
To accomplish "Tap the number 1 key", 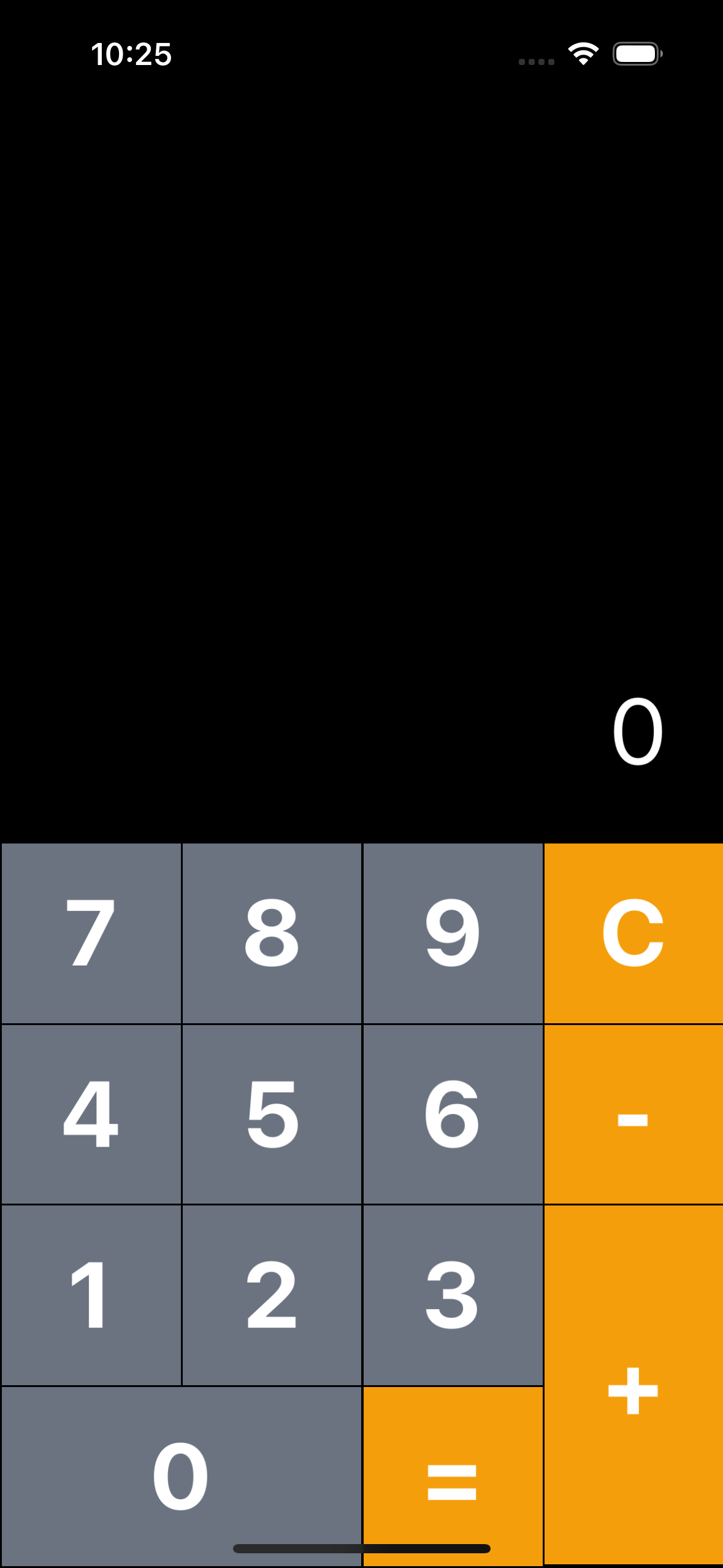I will coord(91,1294).
